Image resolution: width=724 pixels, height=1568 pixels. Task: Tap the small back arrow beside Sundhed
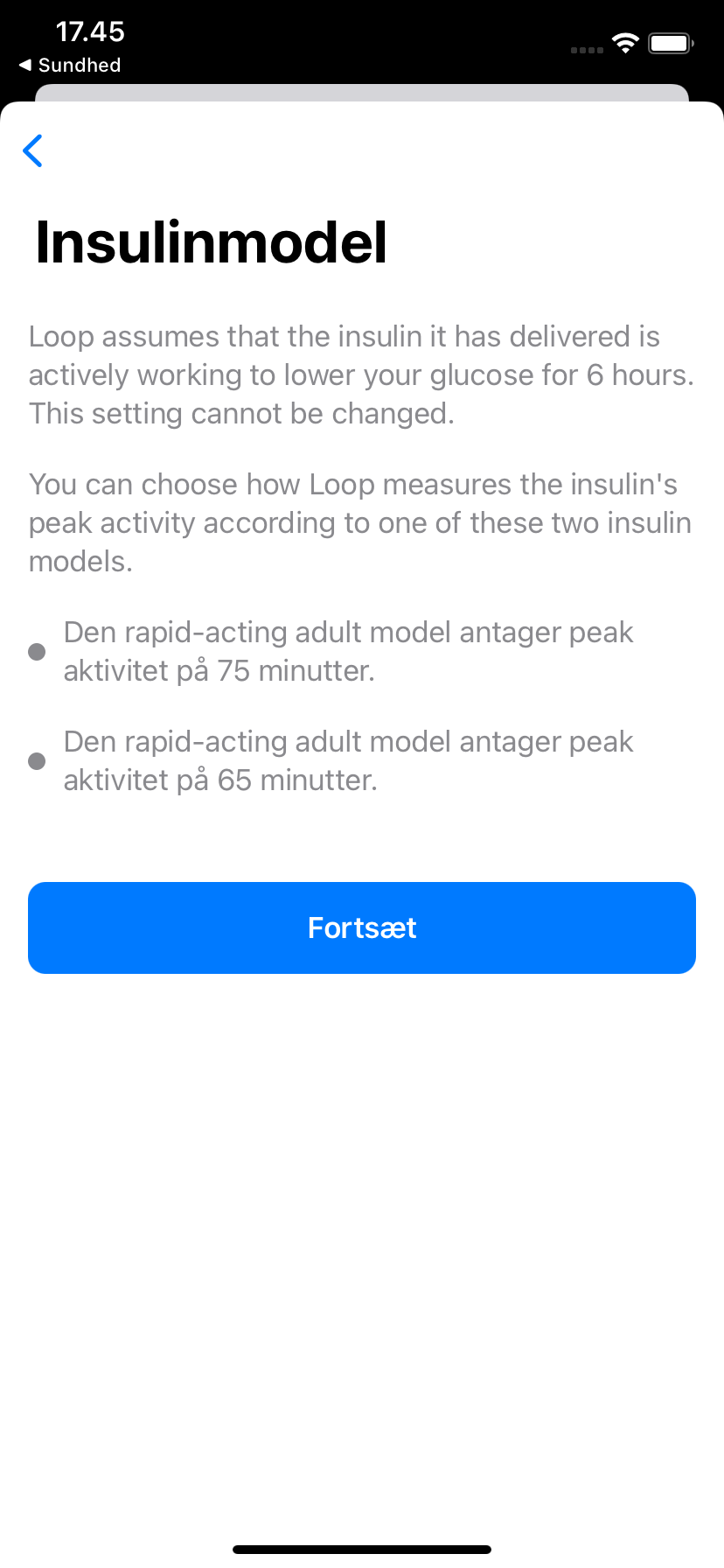[26, 65]
